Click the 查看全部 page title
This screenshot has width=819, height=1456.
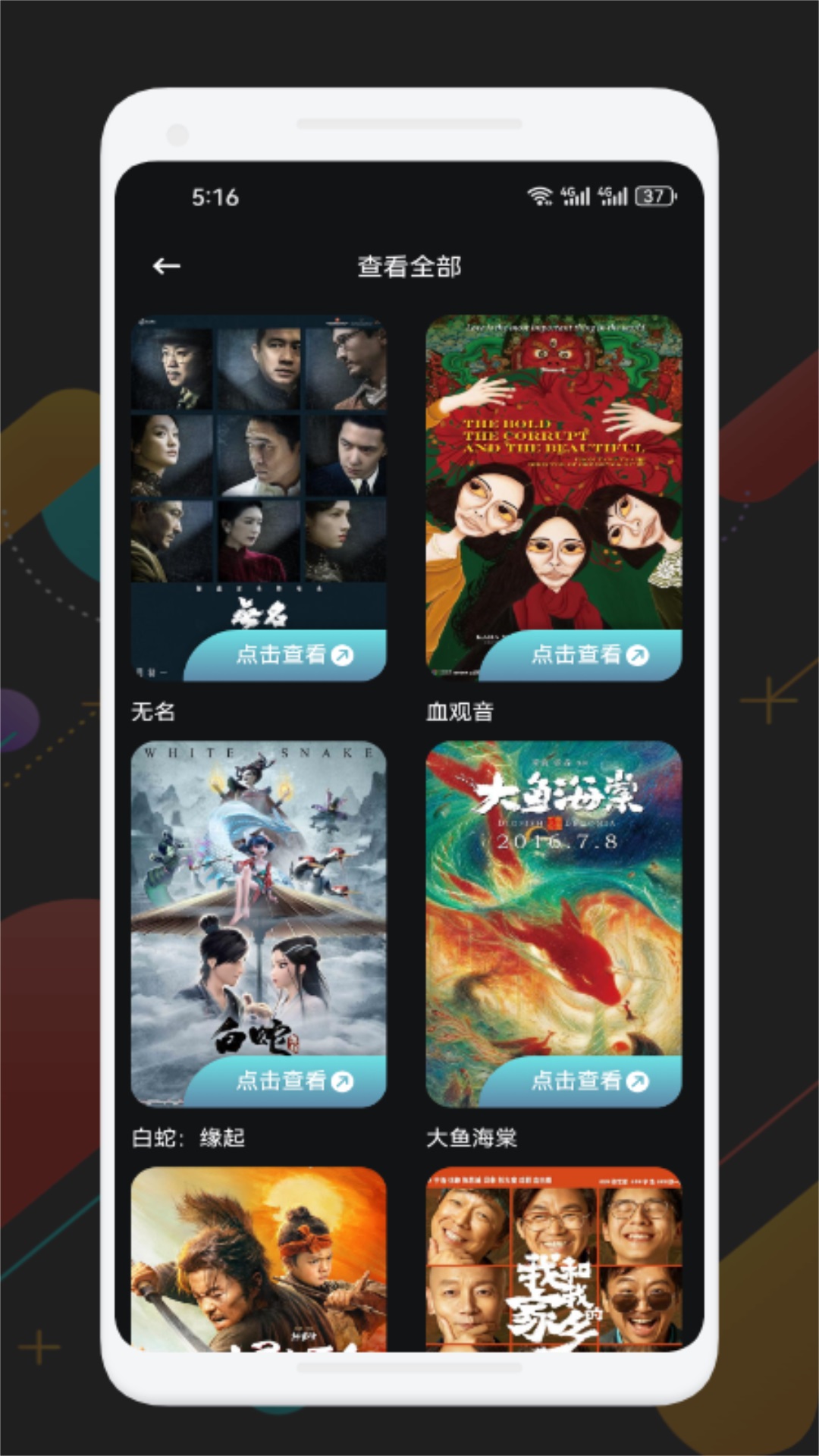[409, 266]
